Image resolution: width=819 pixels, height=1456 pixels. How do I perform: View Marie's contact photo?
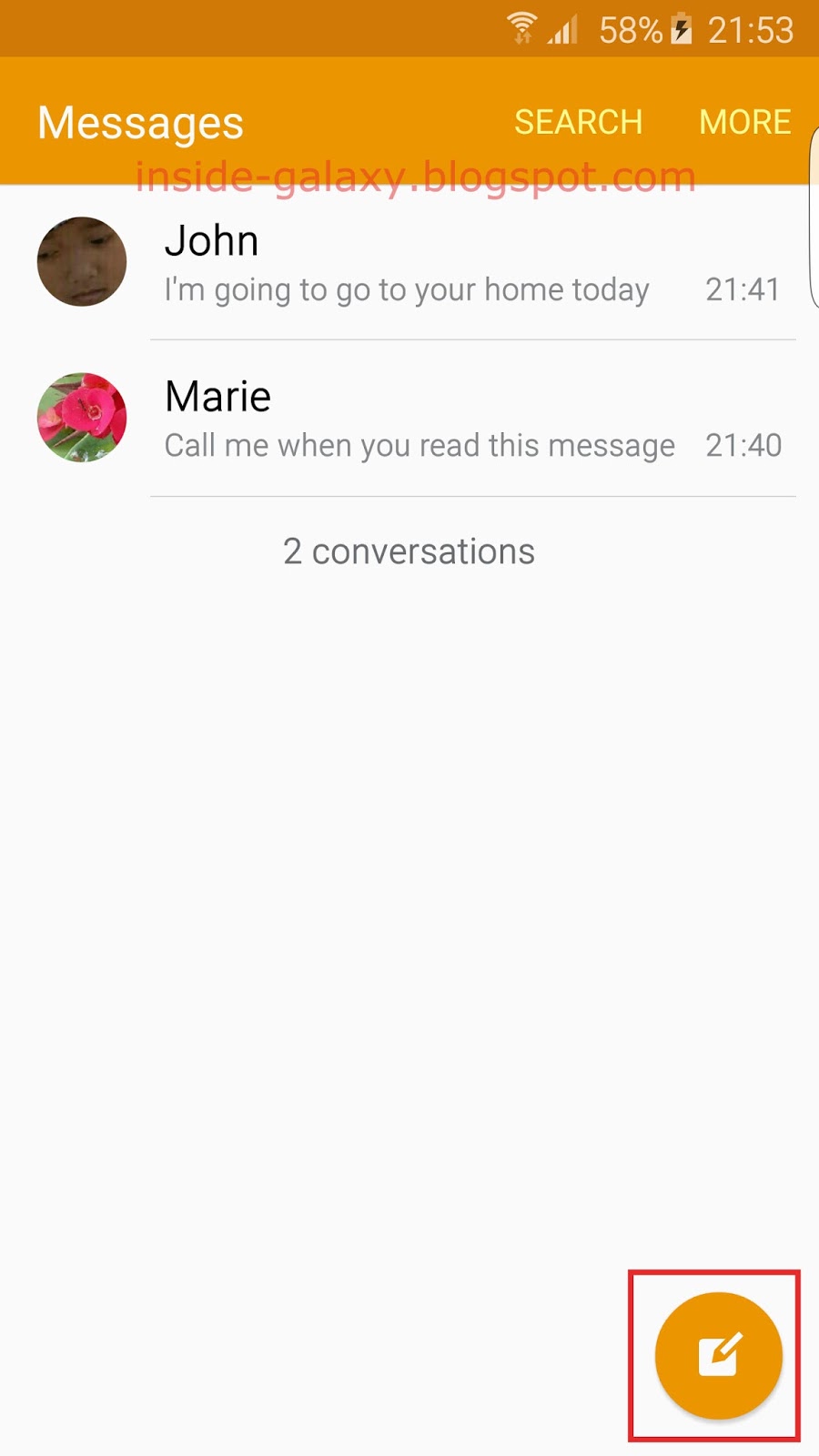pos(82,418)
